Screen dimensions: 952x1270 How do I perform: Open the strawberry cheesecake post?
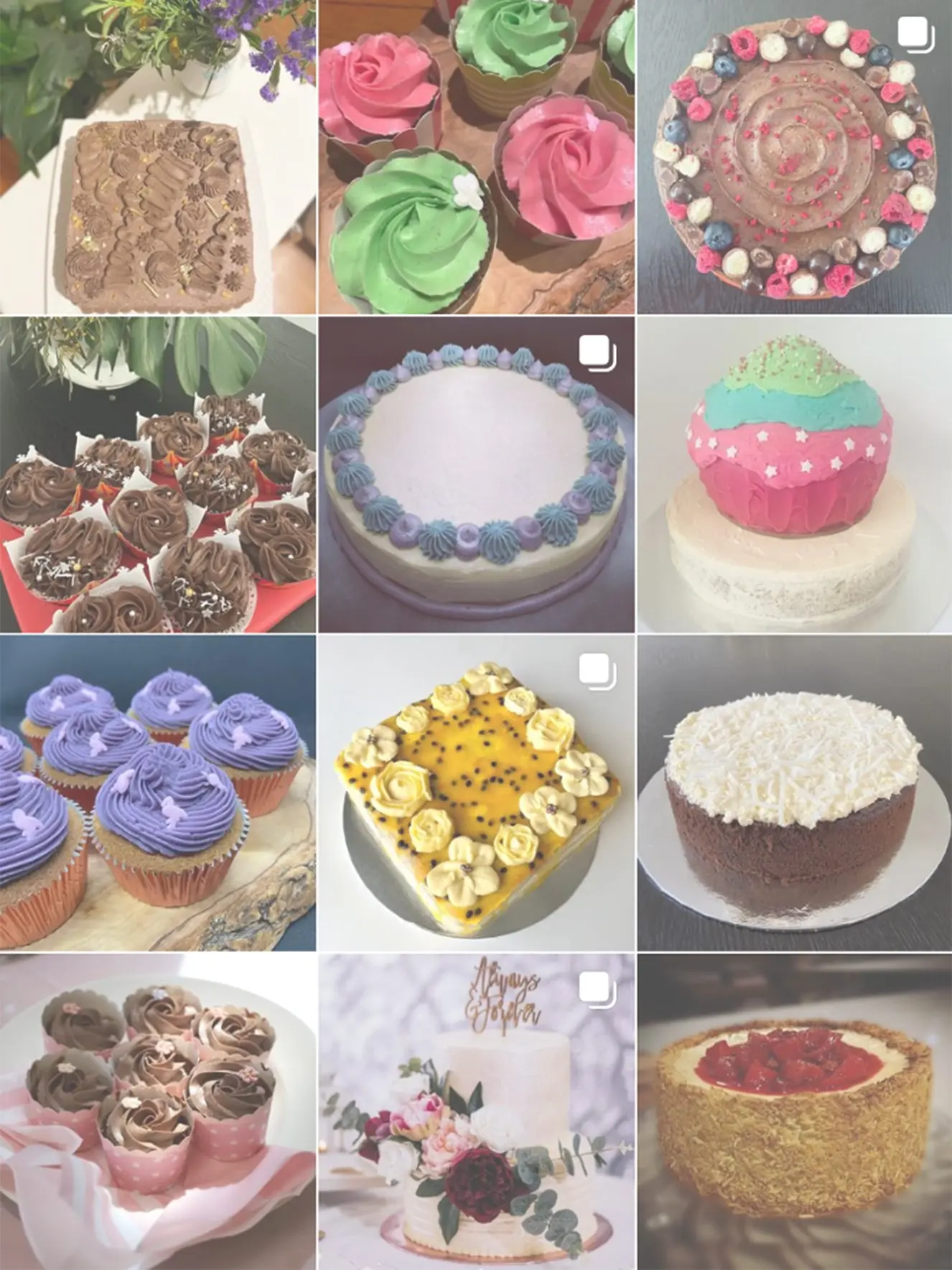tap(794, 1111)
